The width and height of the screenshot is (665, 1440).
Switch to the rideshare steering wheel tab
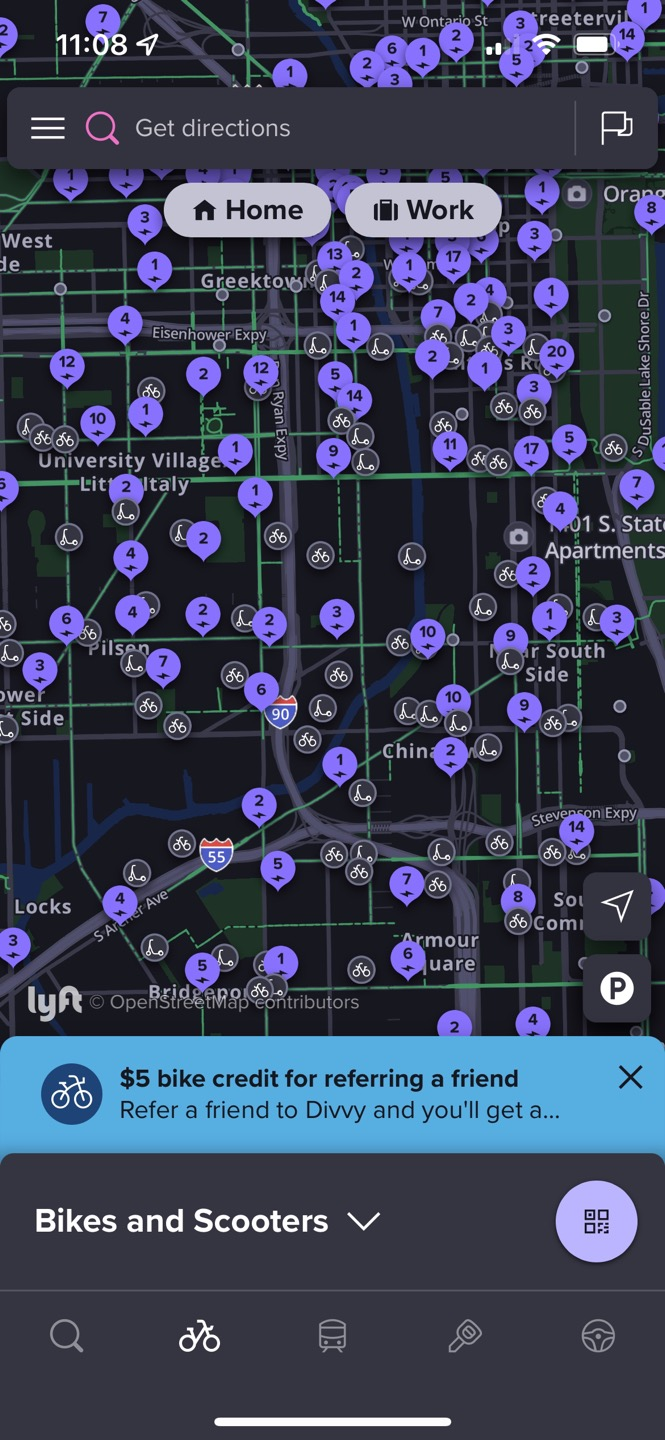click(x=598, y=1336)
